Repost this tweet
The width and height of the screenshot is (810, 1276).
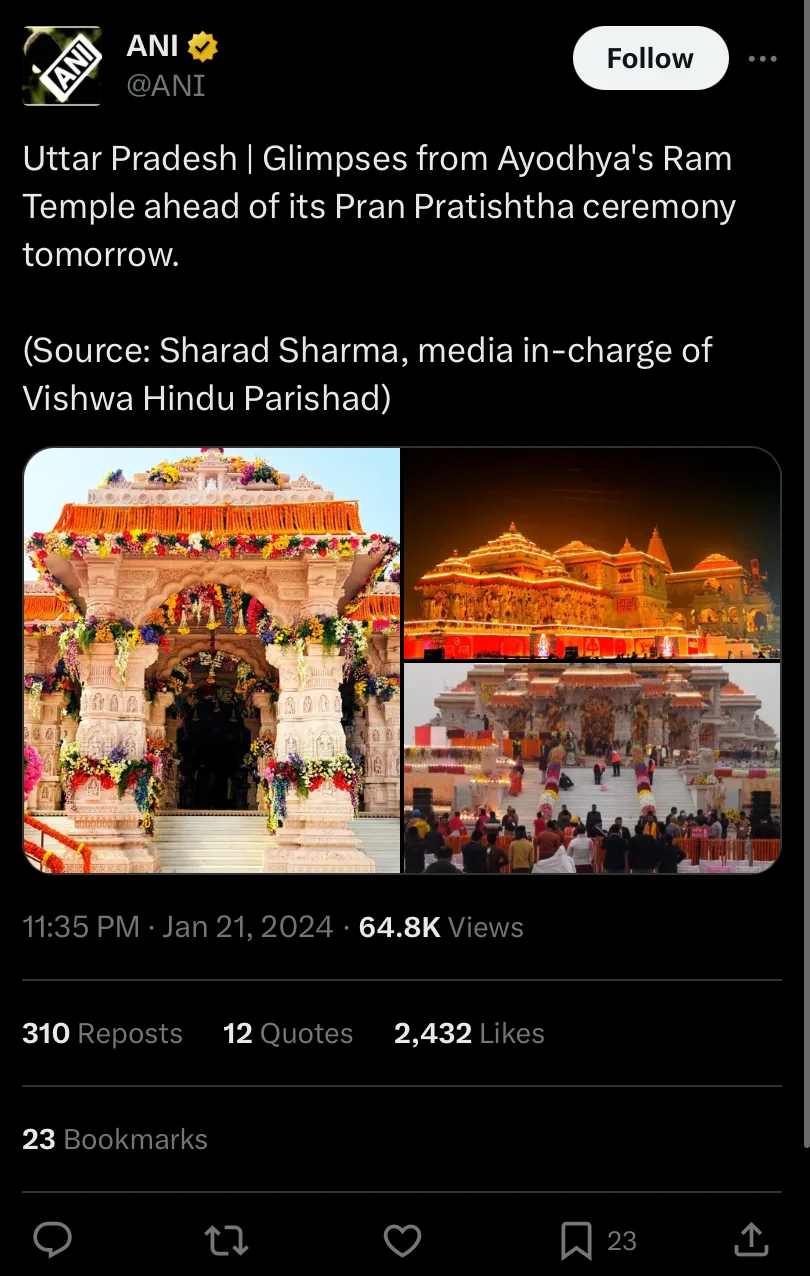click(226, 1240)
